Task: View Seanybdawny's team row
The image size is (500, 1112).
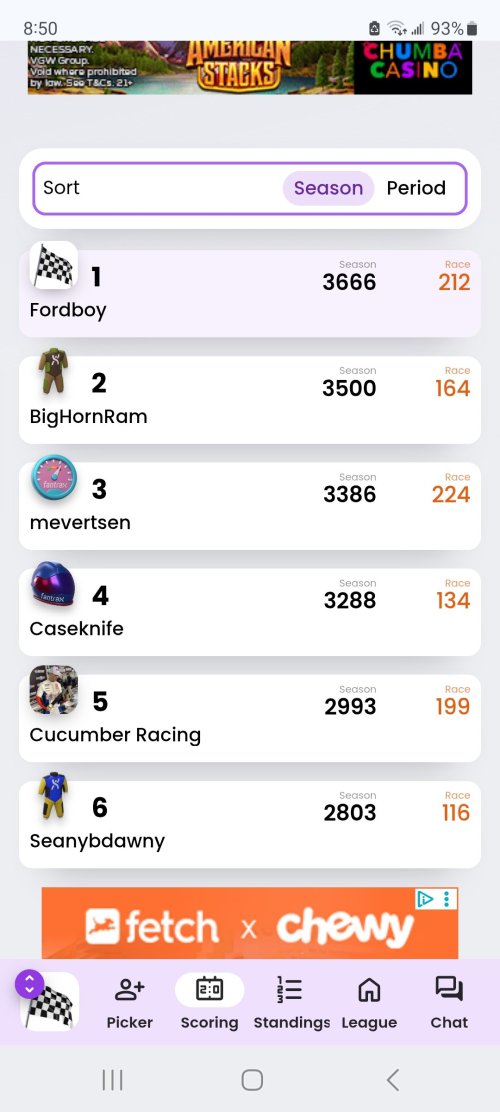Action: tap(250, 824)
